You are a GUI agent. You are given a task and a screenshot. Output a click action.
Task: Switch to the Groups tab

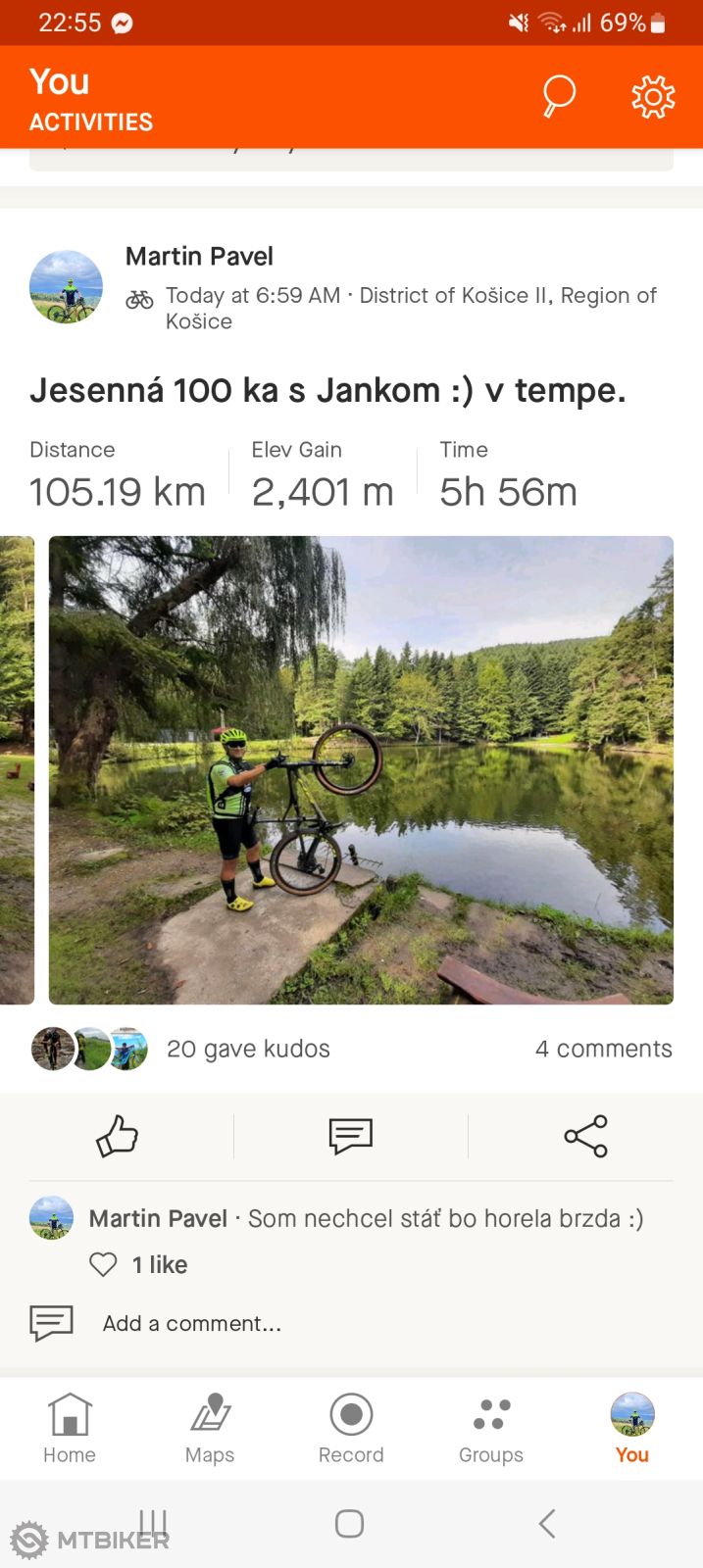pos(491,1429)
